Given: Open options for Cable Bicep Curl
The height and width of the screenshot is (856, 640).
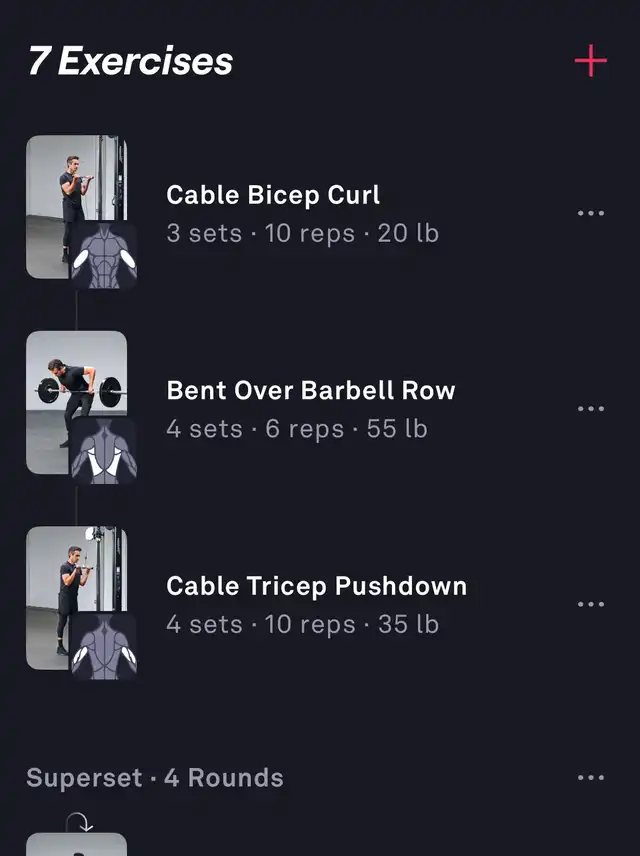Looking at the screenshot, I should pos(591,213).
